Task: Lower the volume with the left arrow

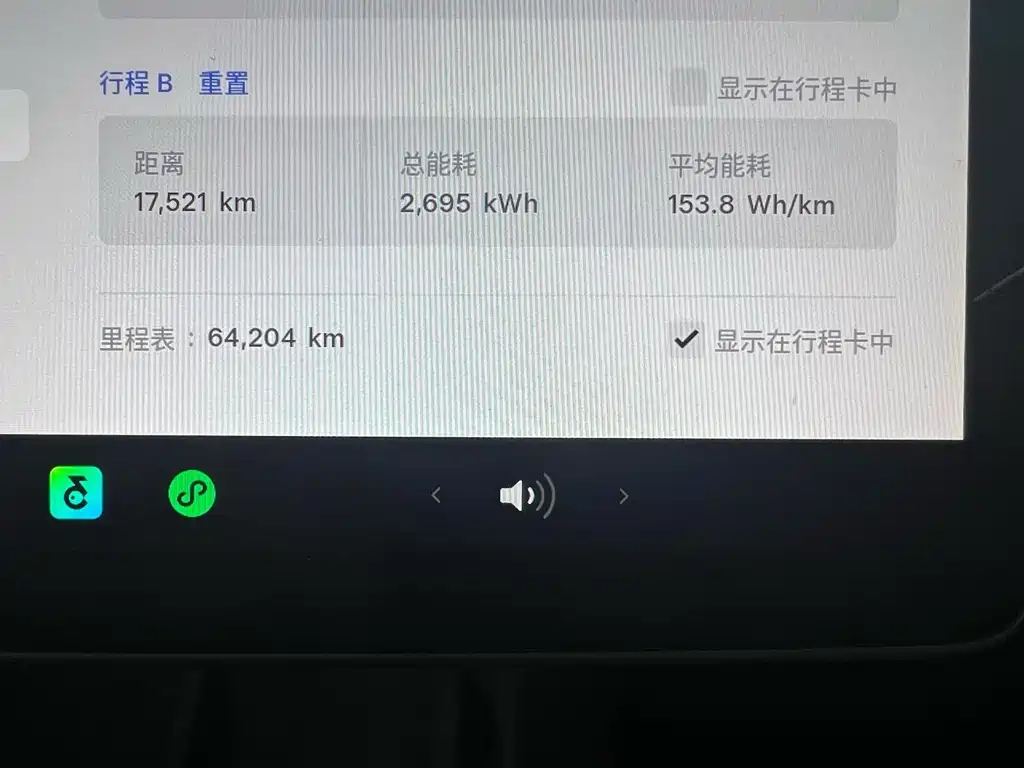Action: [x=436, y=495]
